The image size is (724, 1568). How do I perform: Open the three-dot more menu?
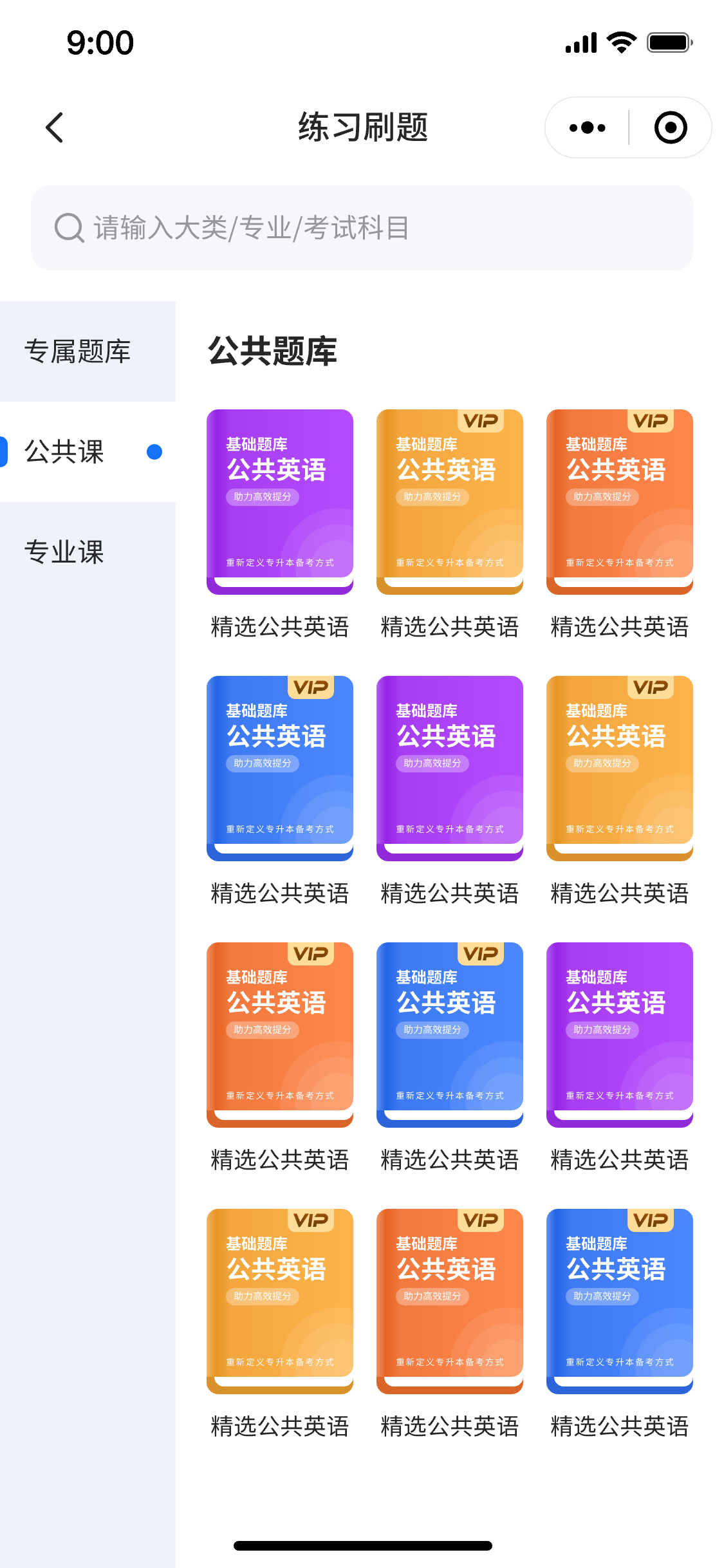tap(587, 127)
